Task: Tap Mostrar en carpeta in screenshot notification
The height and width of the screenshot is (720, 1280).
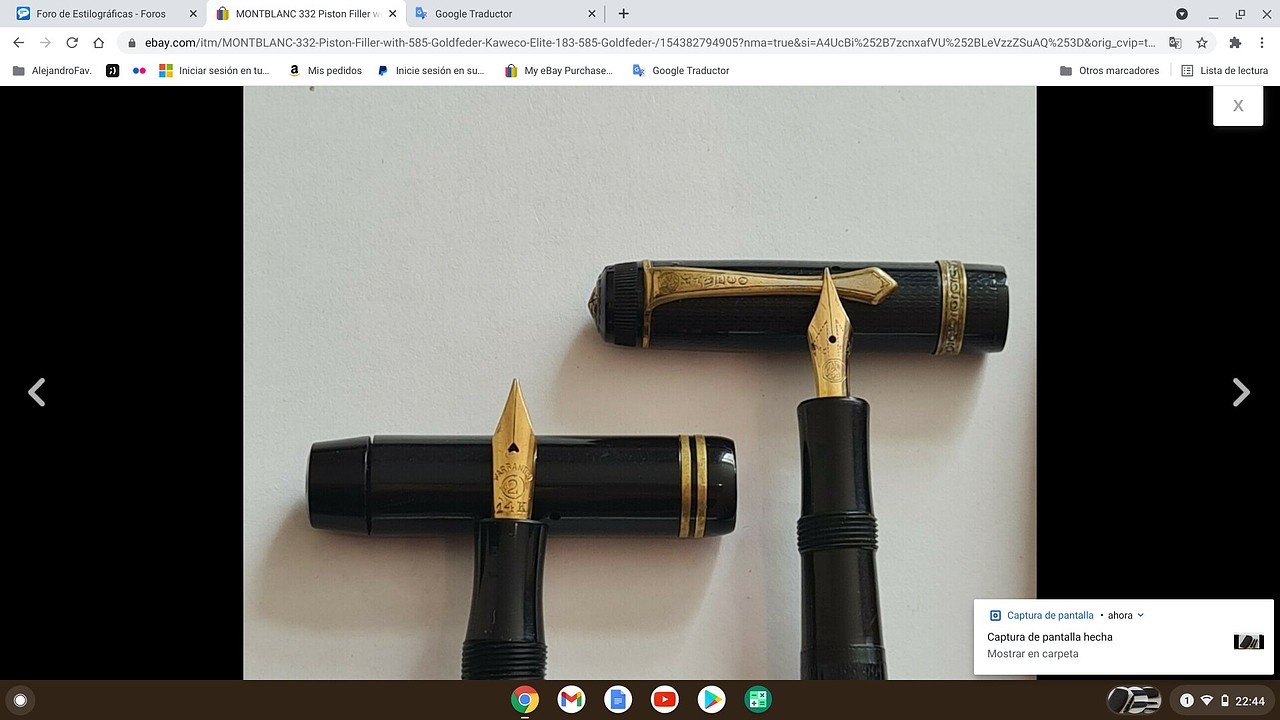Action: pos(1033,654)
